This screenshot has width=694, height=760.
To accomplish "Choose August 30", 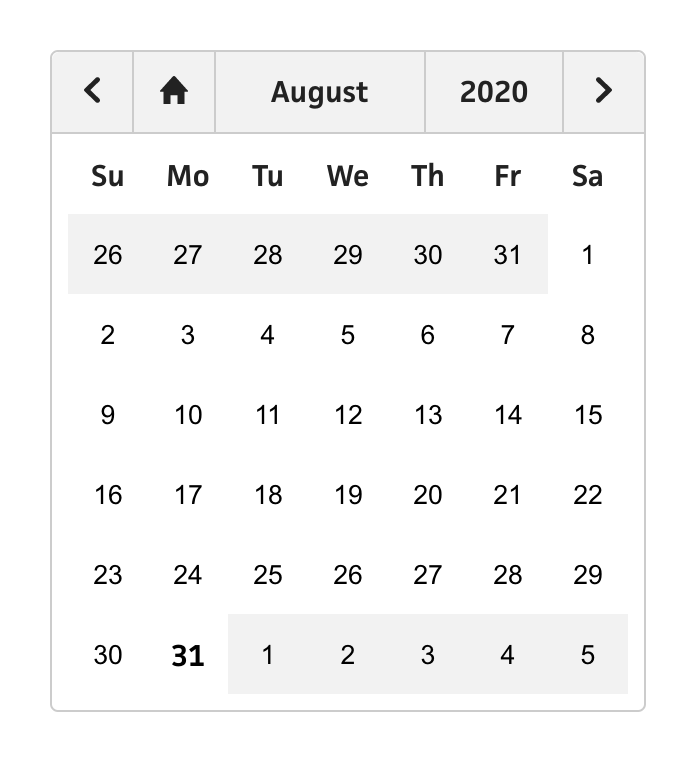I will click(108, 655).
